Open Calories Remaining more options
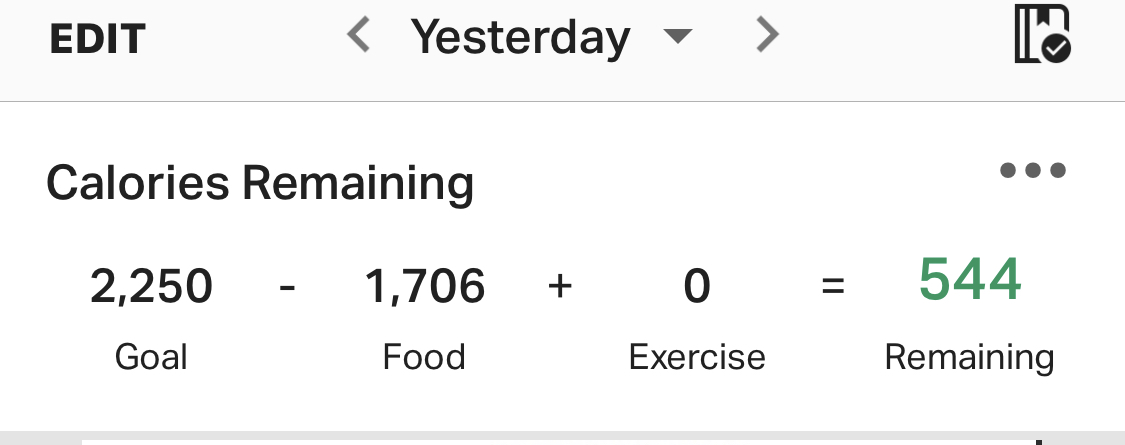Screen dimensions: 1125x445 [x=1032, y=171]
